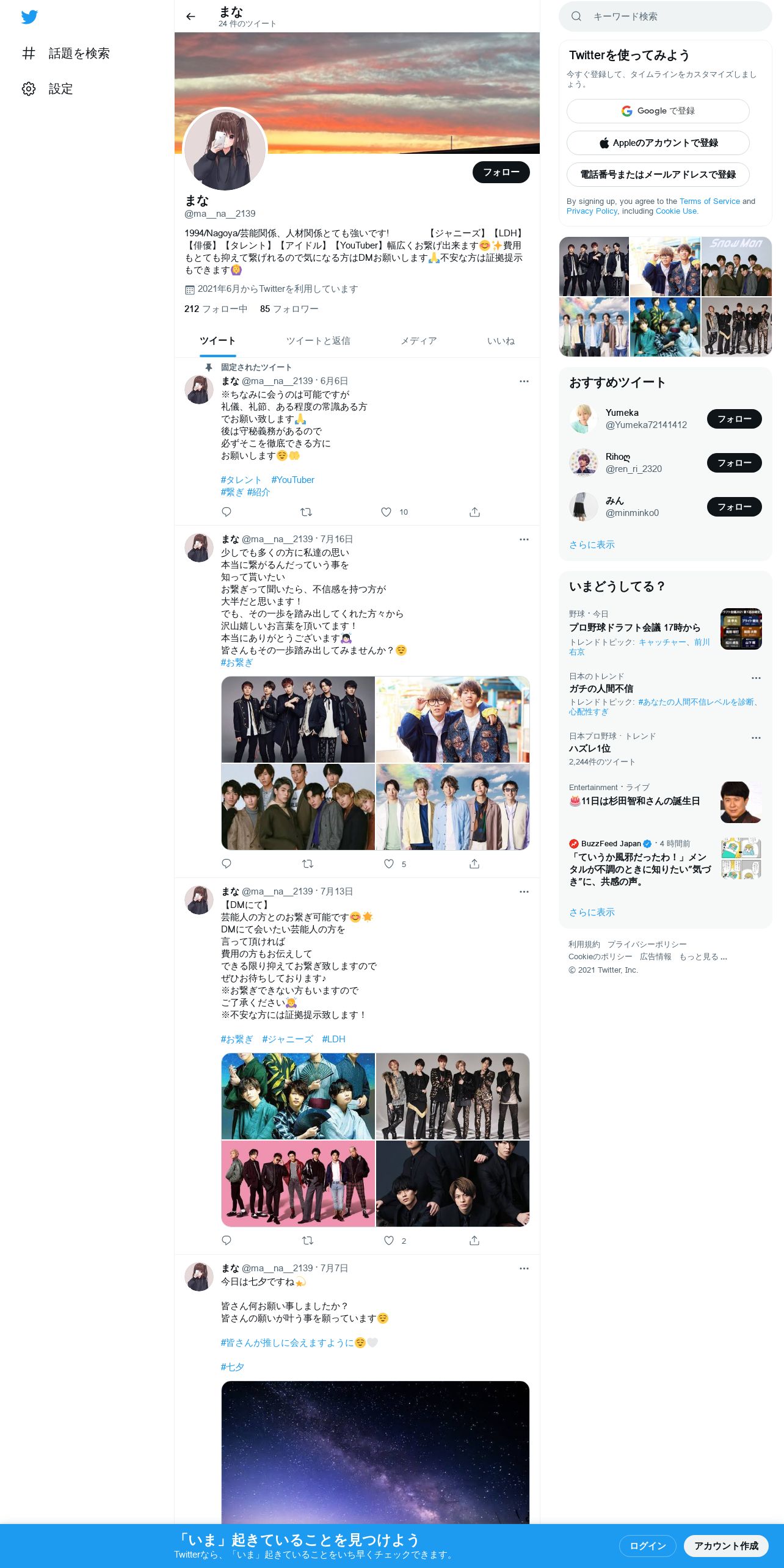Open the #ジャニーズ hashtag link
The height and width of the screenshot is (1568, 784).
coord(287,1039)
